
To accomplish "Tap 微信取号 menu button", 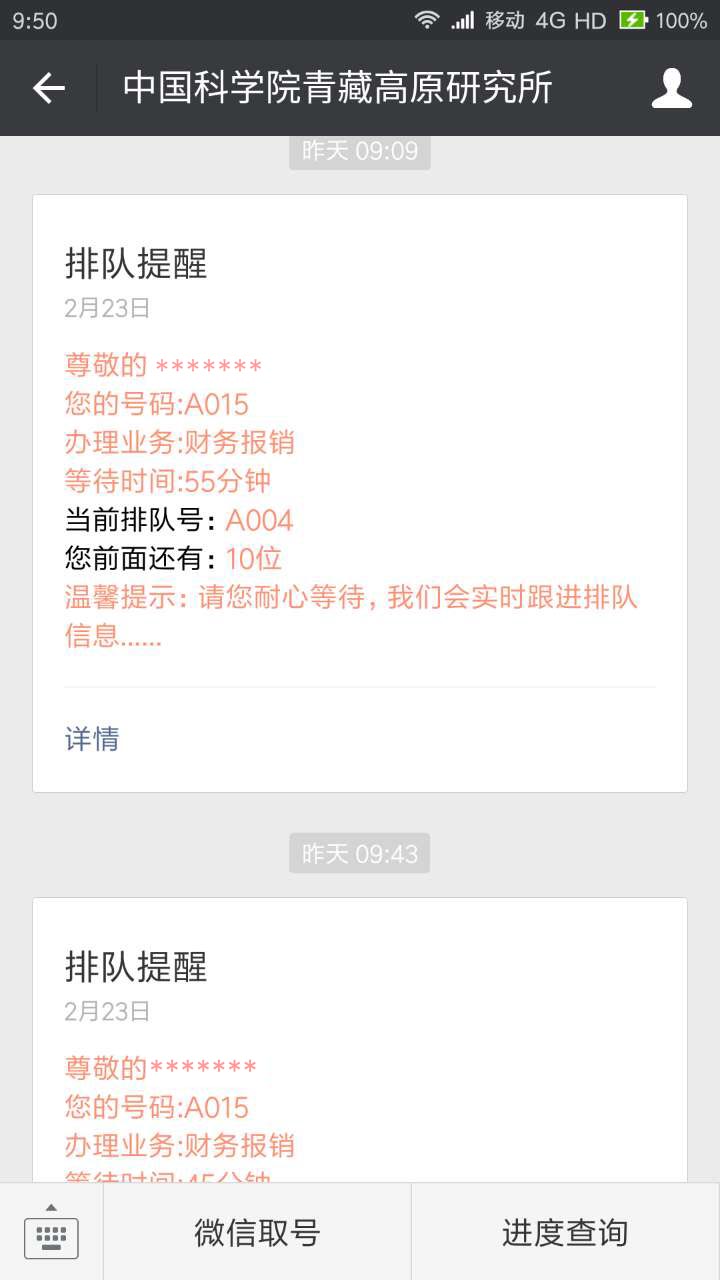I will click(257, 1232).
